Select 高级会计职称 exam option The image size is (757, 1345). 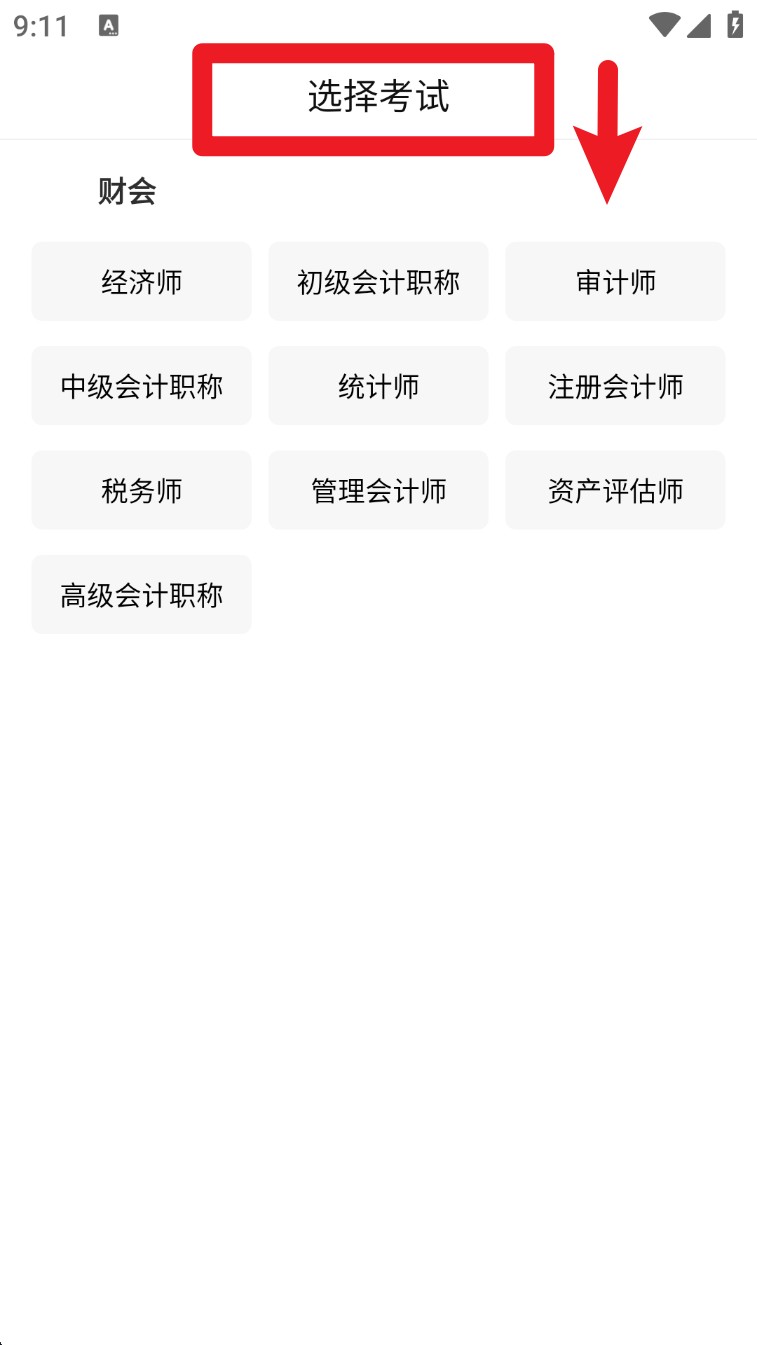tap(141, 594)
